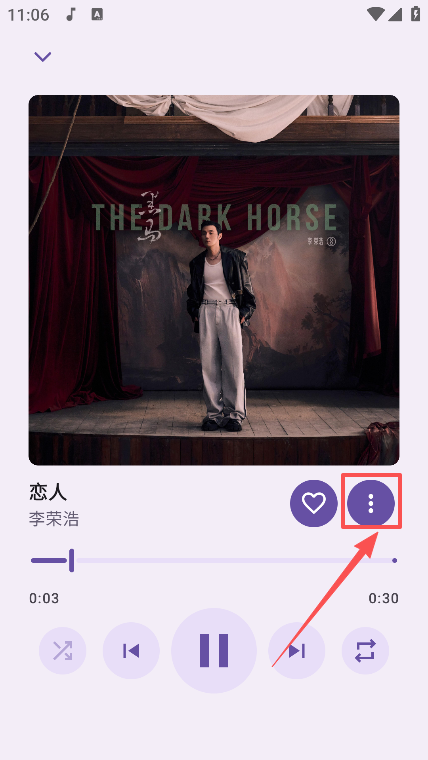Pause the current song
This screenshot has width=428, height=760.
pos(214,650)
